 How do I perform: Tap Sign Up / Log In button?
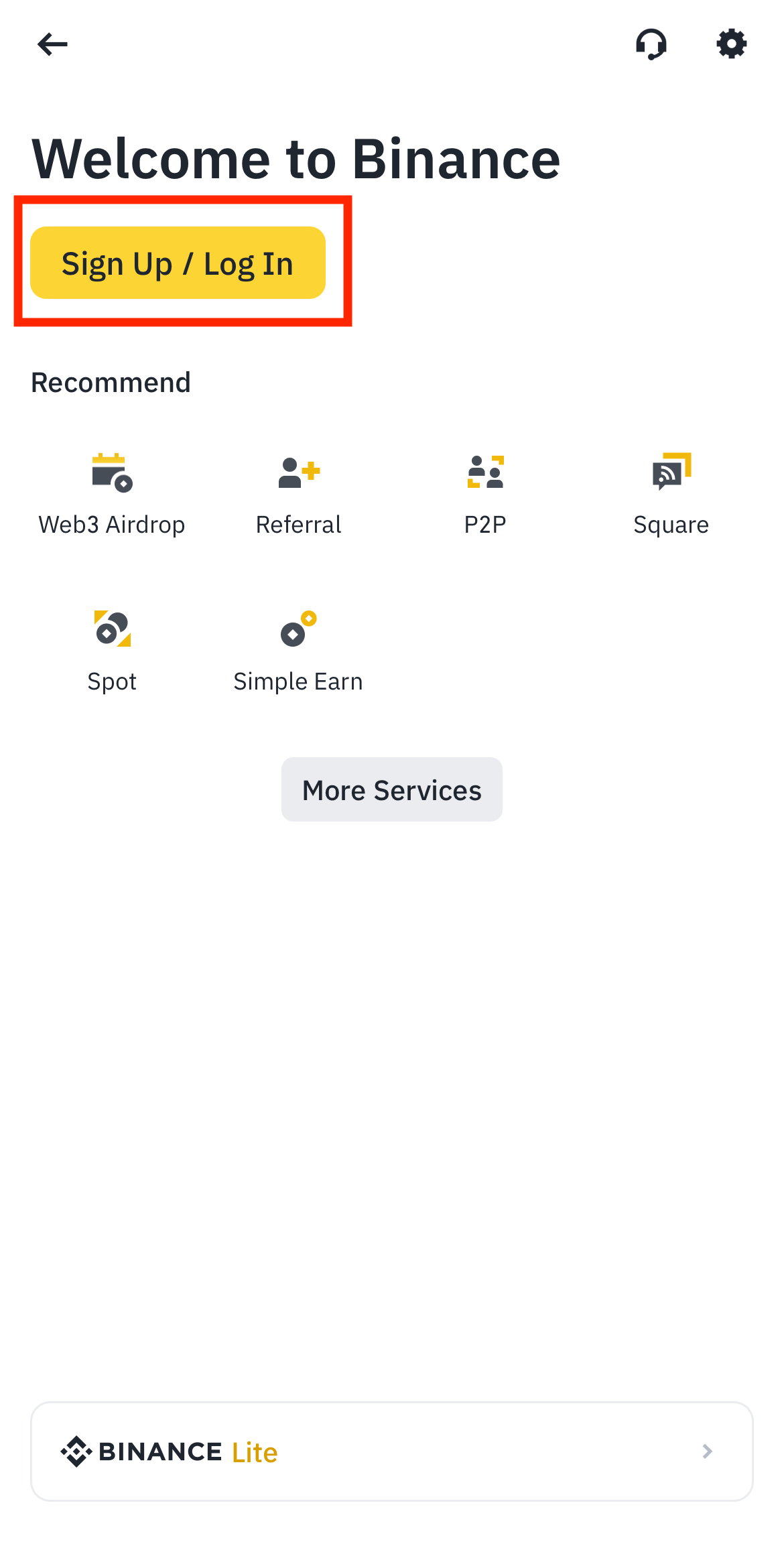click(x=178, y=263)
